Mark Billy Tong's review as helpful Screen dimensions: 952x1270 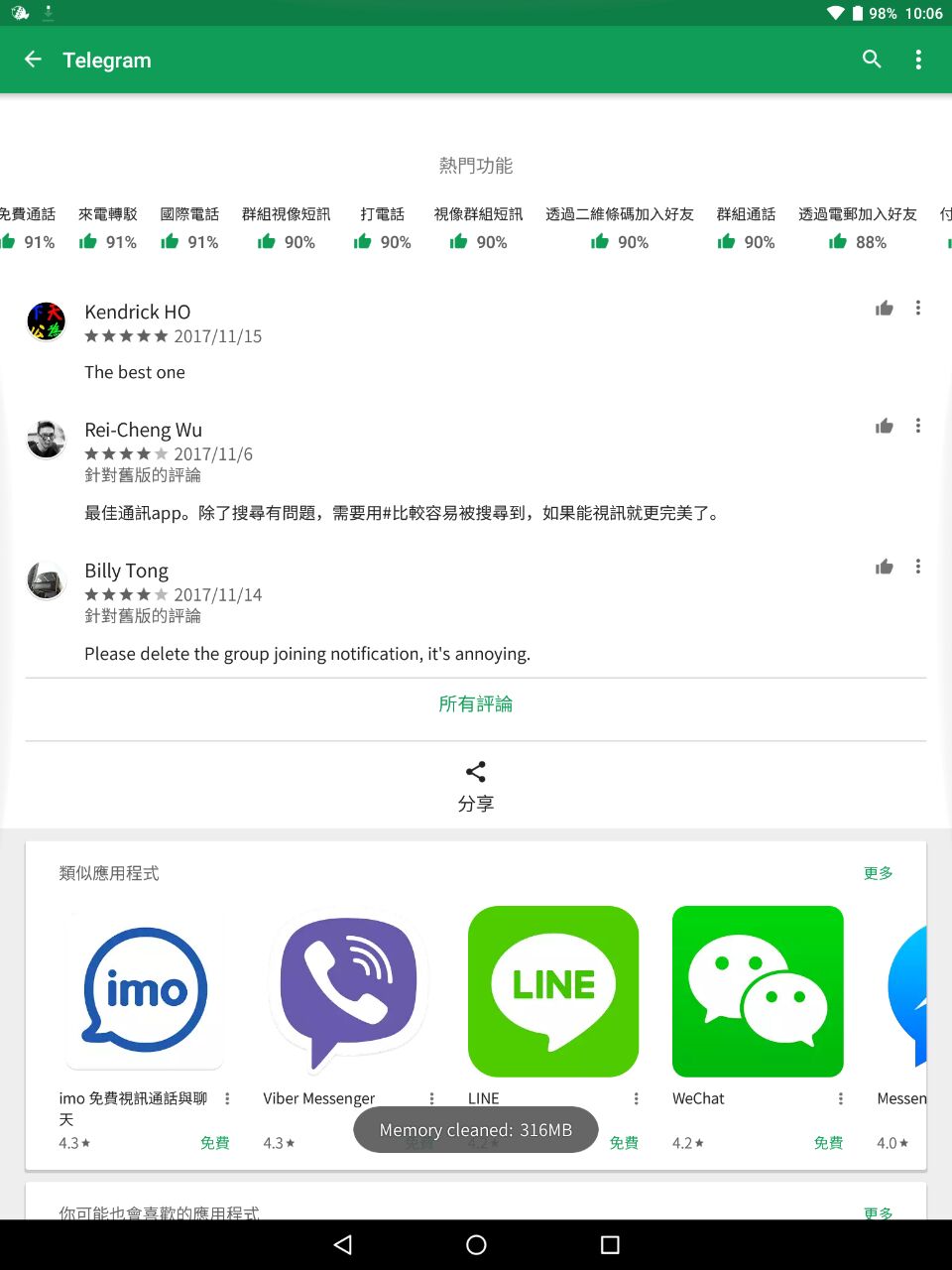(x=884, y=568)
